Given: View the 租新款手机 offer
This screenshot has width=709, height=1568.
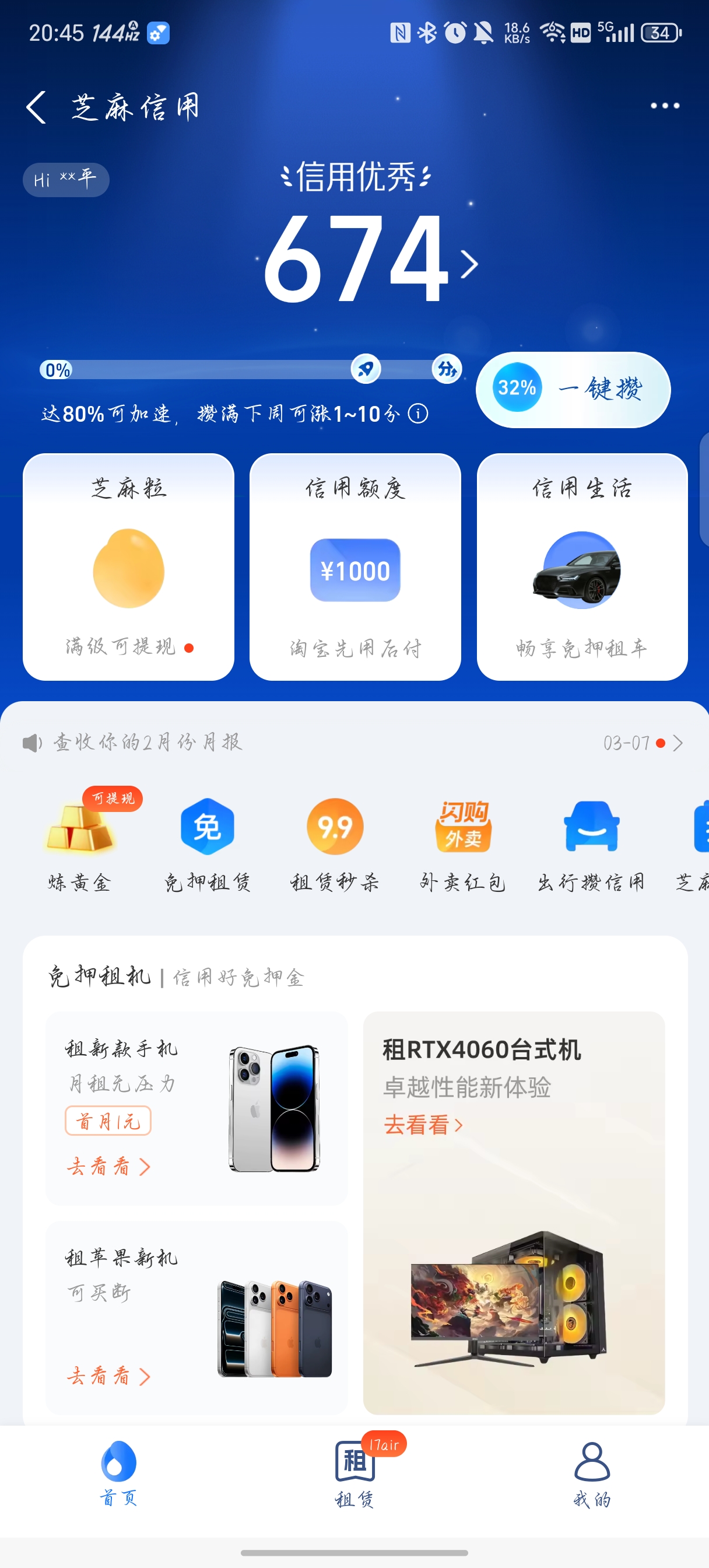Looking at the screenshot, I should click(196, 1108).
